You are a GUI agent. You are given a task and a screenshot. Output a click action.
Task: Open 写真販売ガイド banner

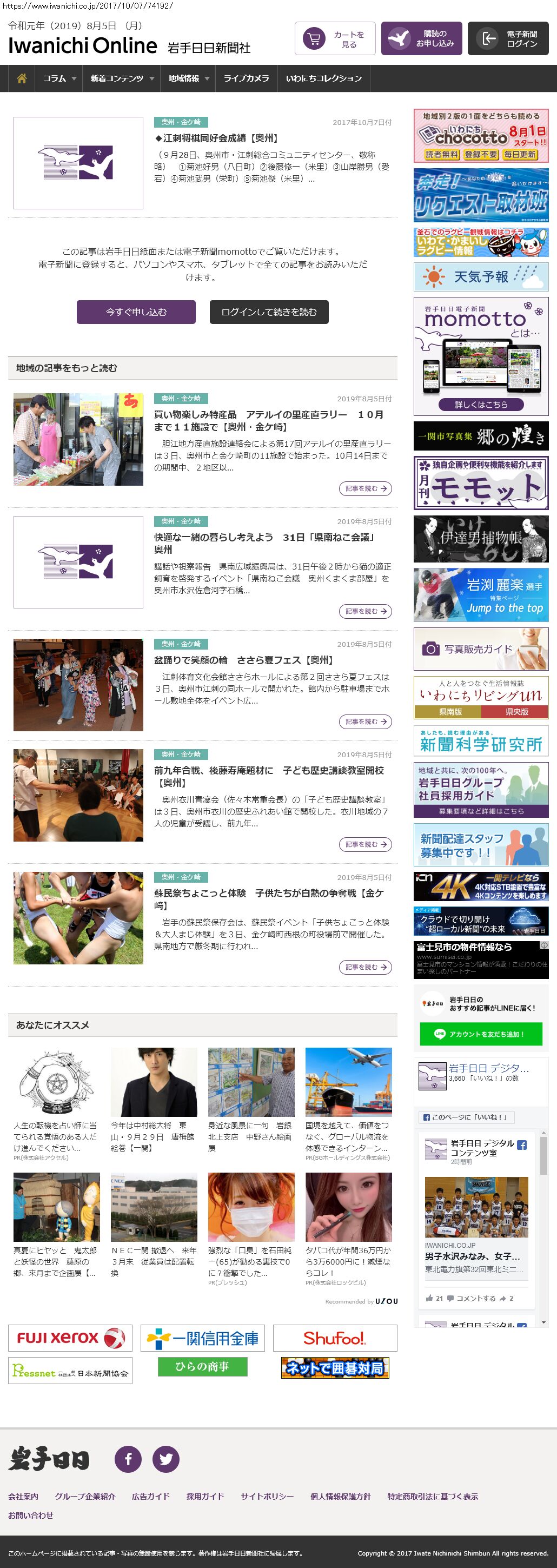point(480,649)
